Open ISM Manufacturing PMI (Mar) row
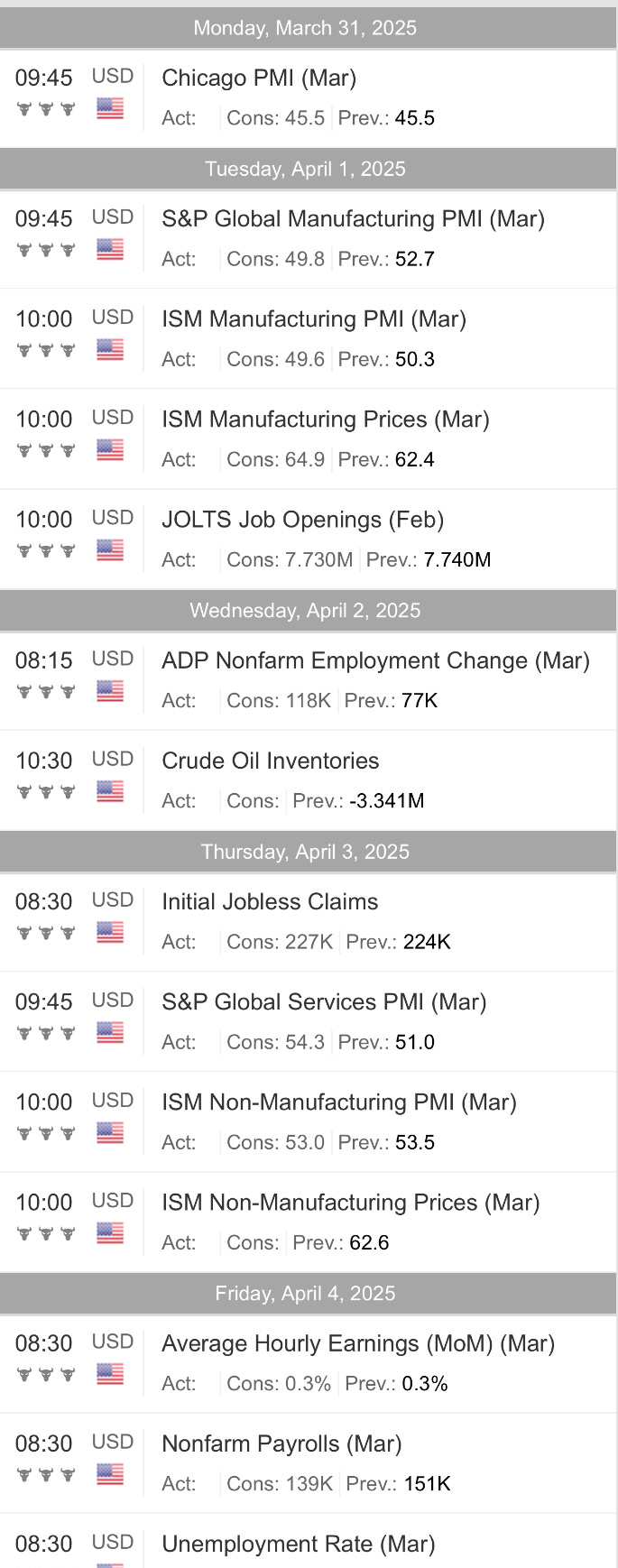This screenshot has height=1568, width=618. pos(313,319)
